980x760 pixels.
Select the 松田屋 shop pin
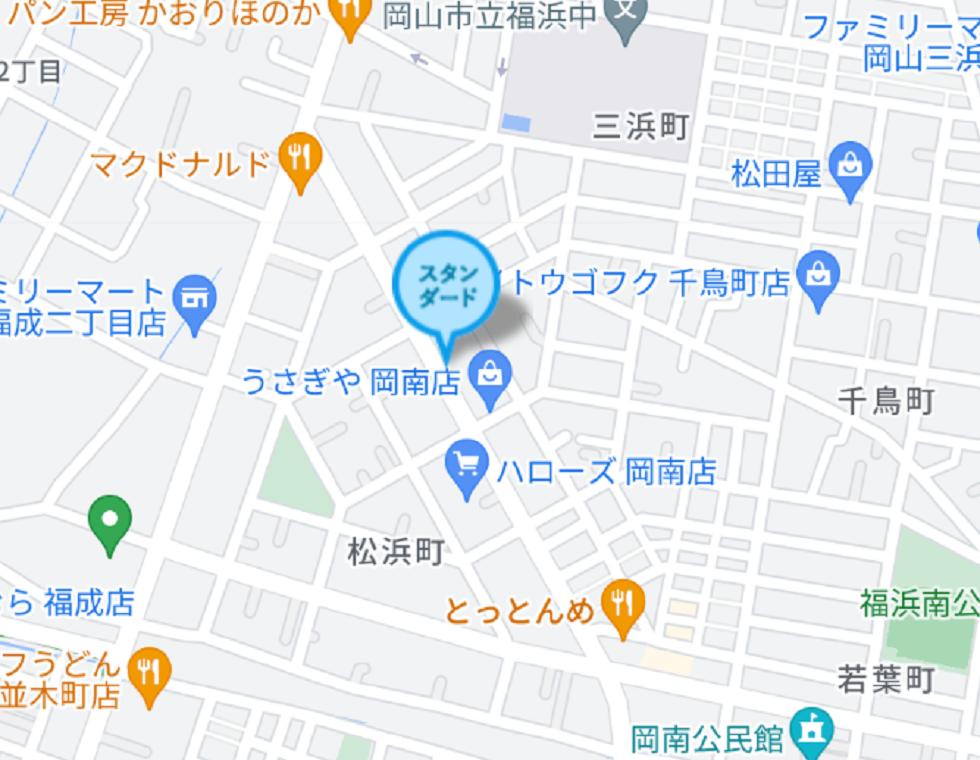(851, 171)
